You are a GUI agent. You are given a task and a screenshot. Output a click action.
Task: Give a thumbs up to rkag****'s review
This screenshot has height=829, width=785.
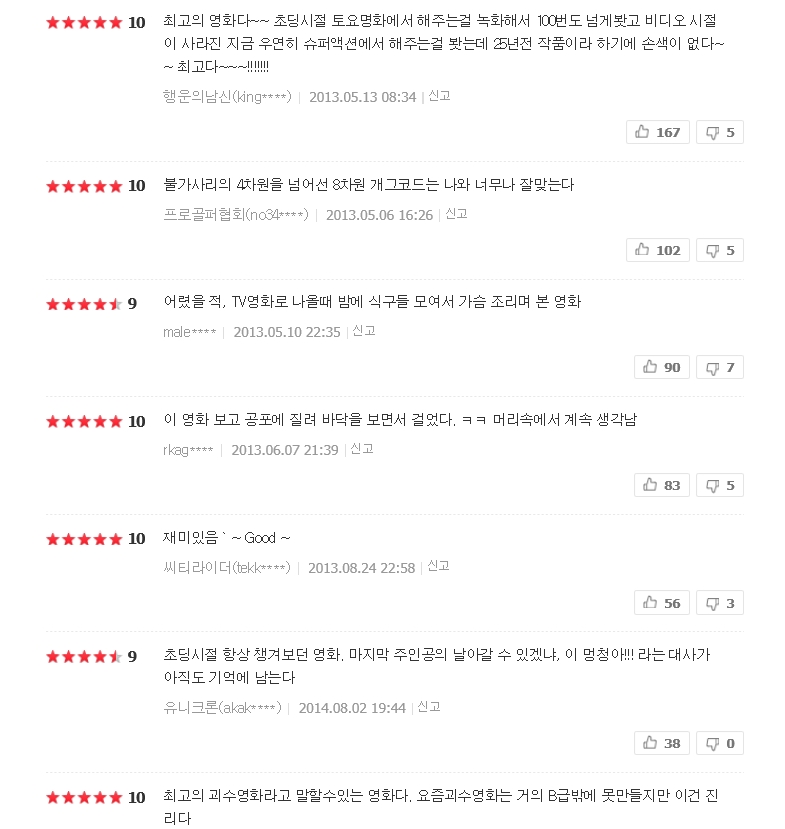tap(661, 485)
